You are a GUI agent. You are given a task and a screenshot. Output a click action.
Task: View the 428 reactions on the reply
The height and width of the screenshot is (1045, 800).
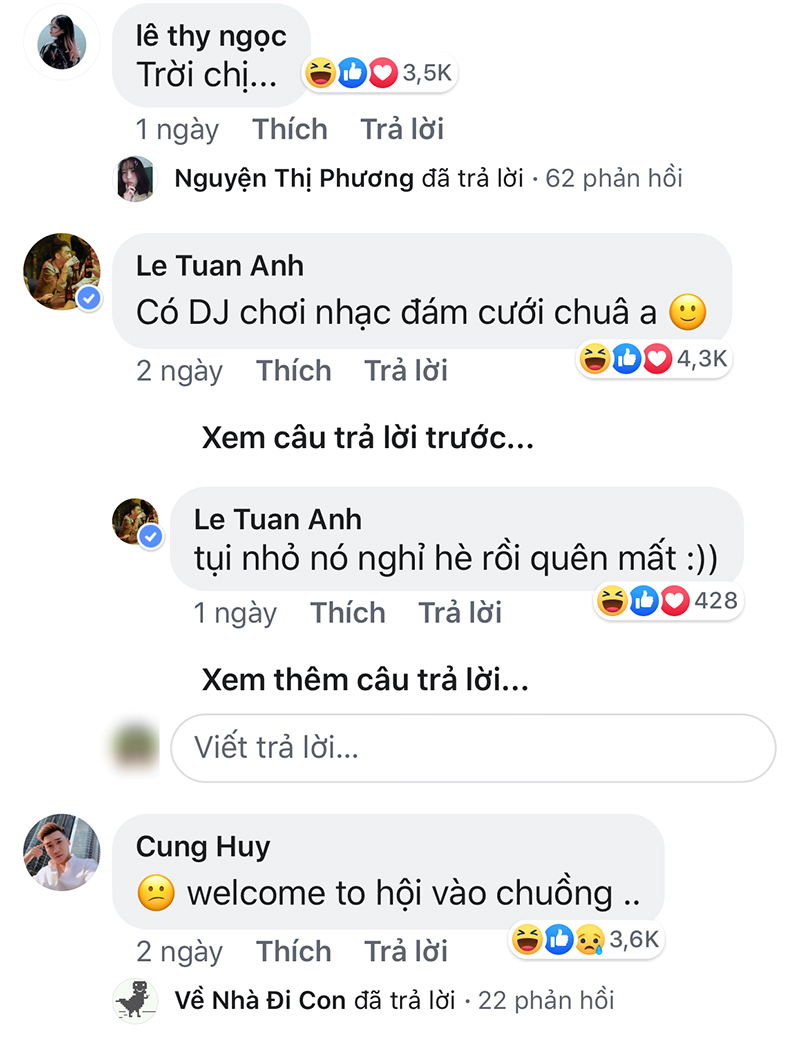point(668,601)
